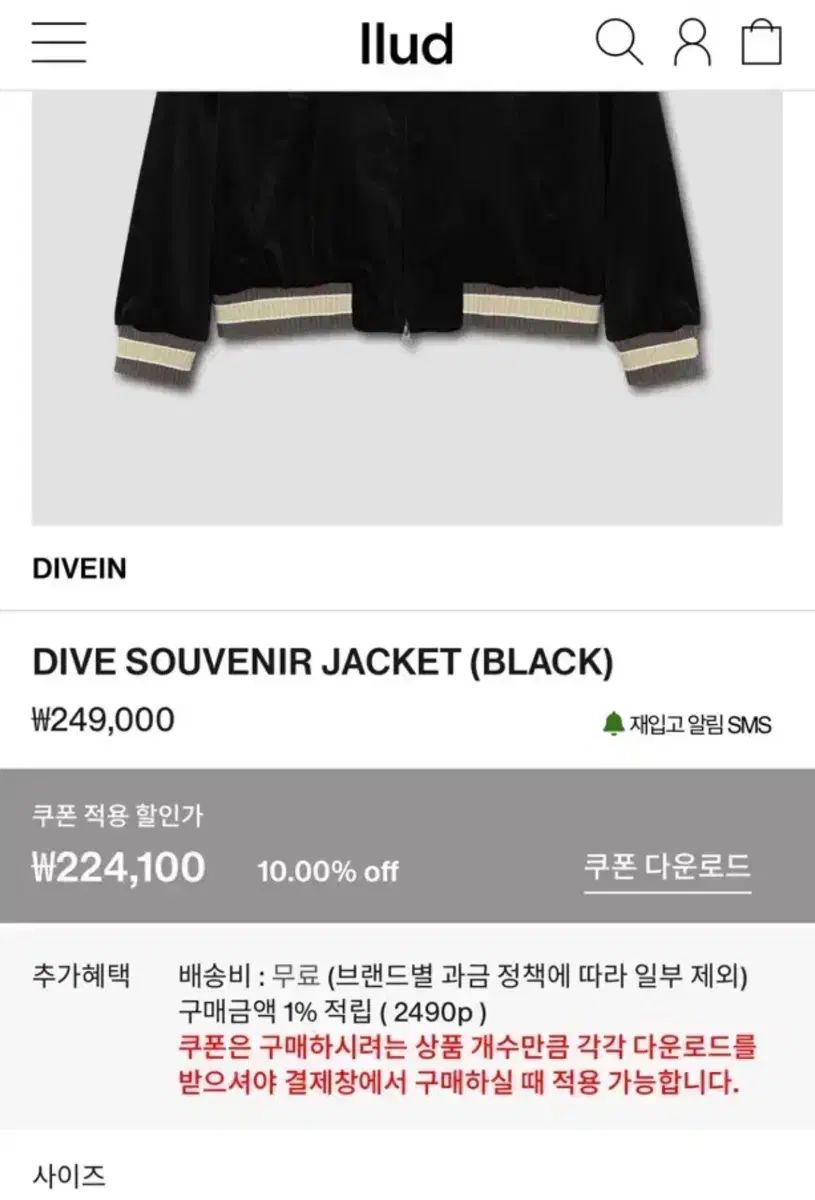View the jacket product image

point(407,300)
